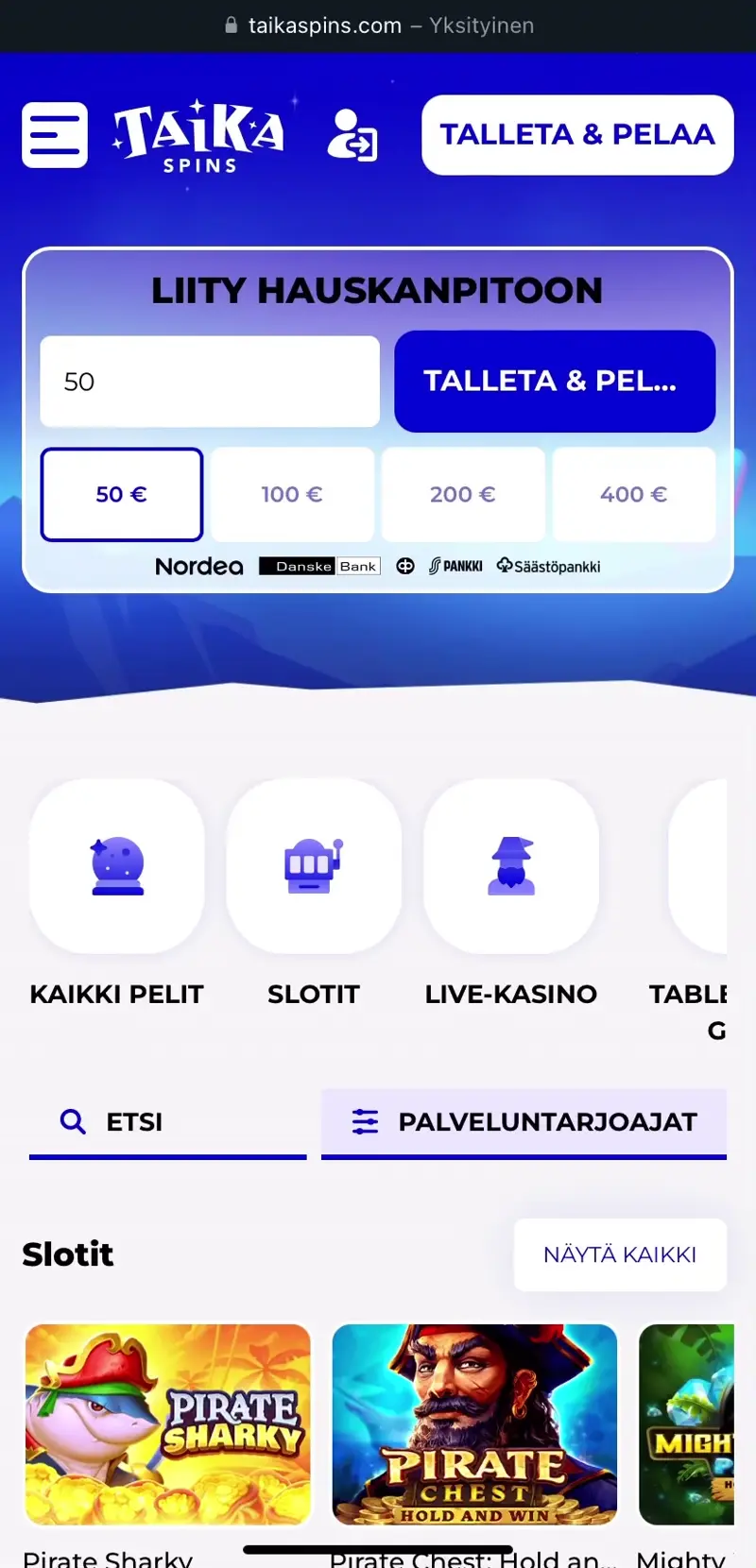Tap the TALLETA & PEL... deposit button
756x1568 pixels.
point(555,382)
